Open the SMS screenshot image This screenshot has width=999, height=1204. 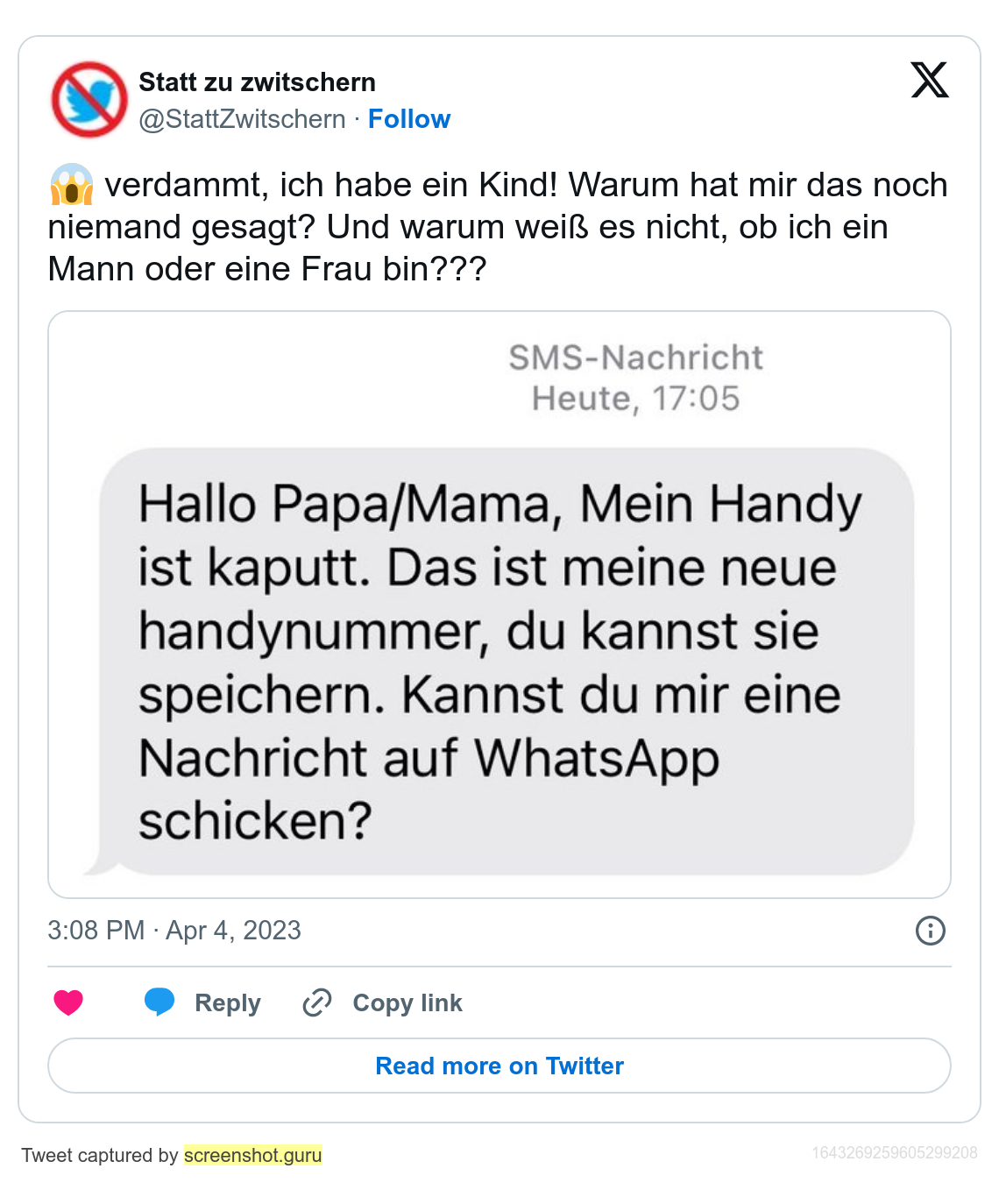499,605
